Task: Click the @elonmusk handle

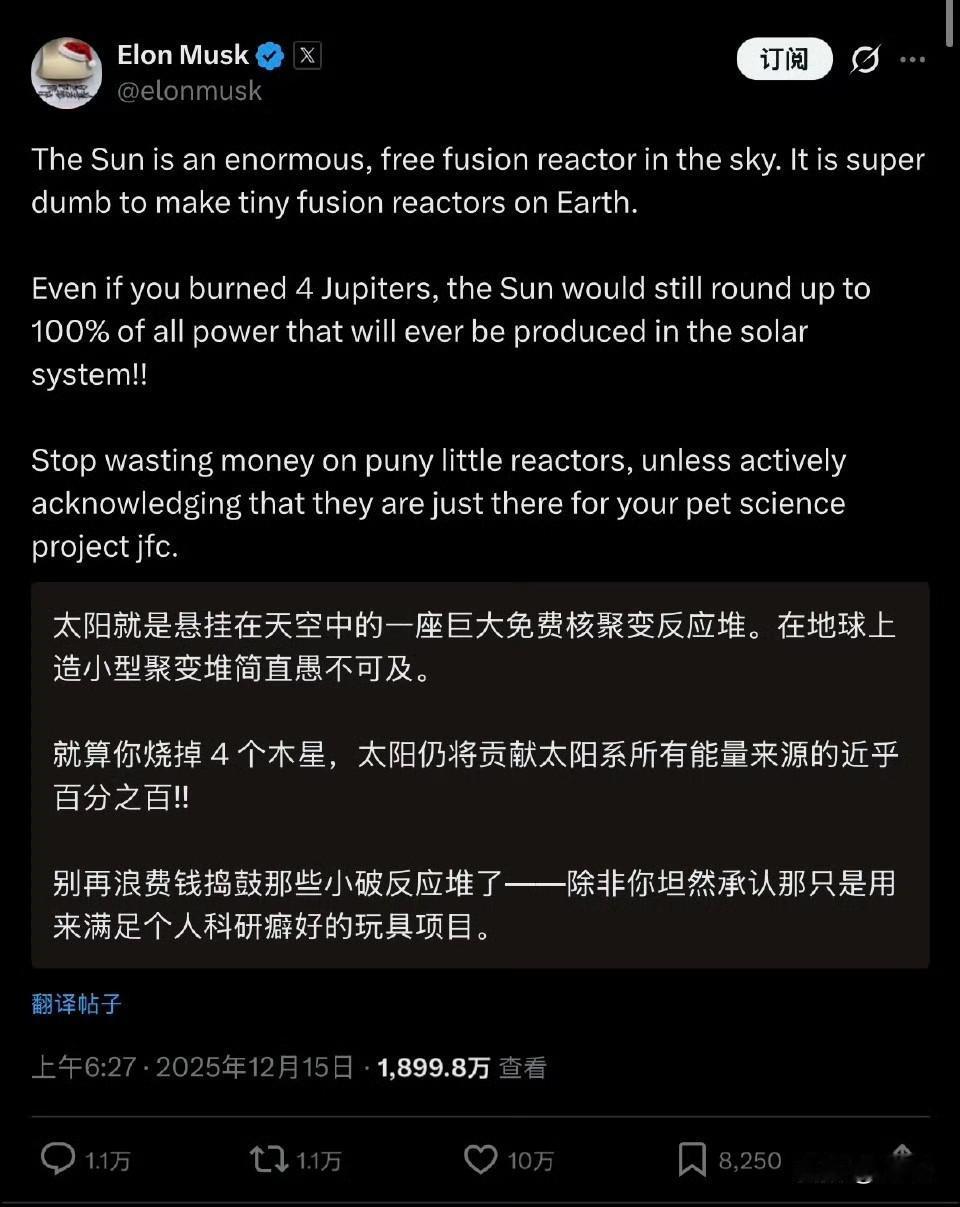Action: click(x=190, y=90)
